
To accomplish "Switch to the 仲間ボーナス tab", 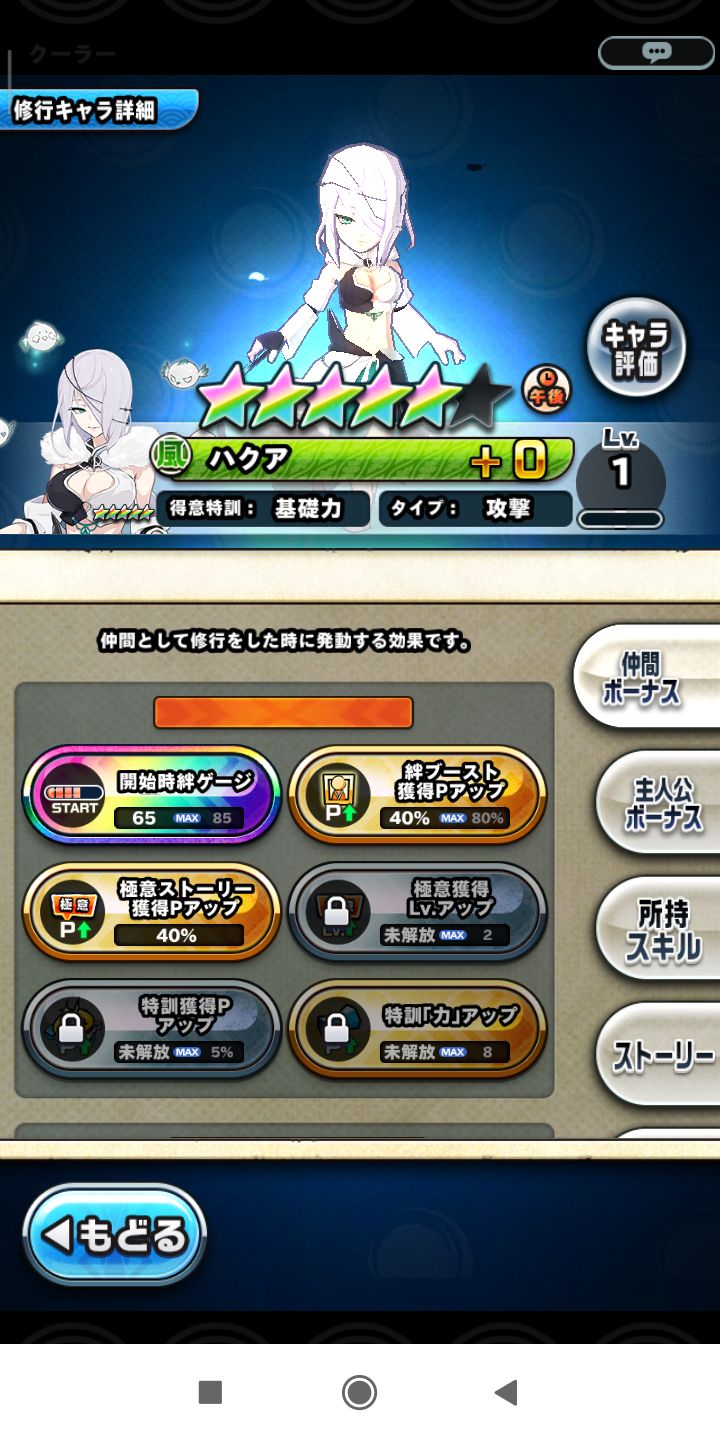I will (x=650, y=677).
